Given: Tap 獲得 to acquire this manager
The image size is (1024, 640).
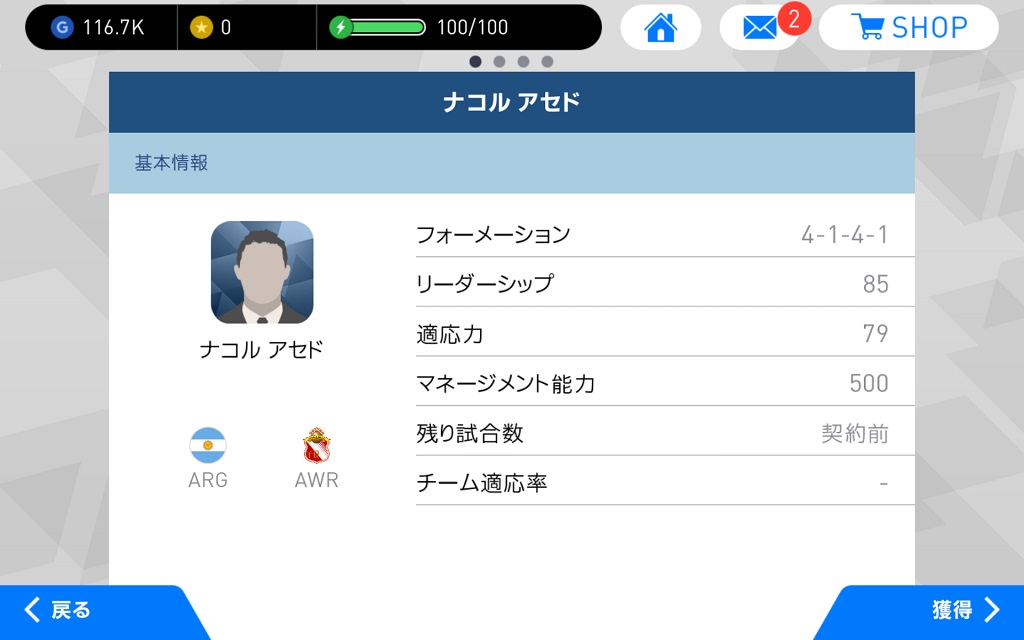Looking at the screenshot, I should 962,610.
